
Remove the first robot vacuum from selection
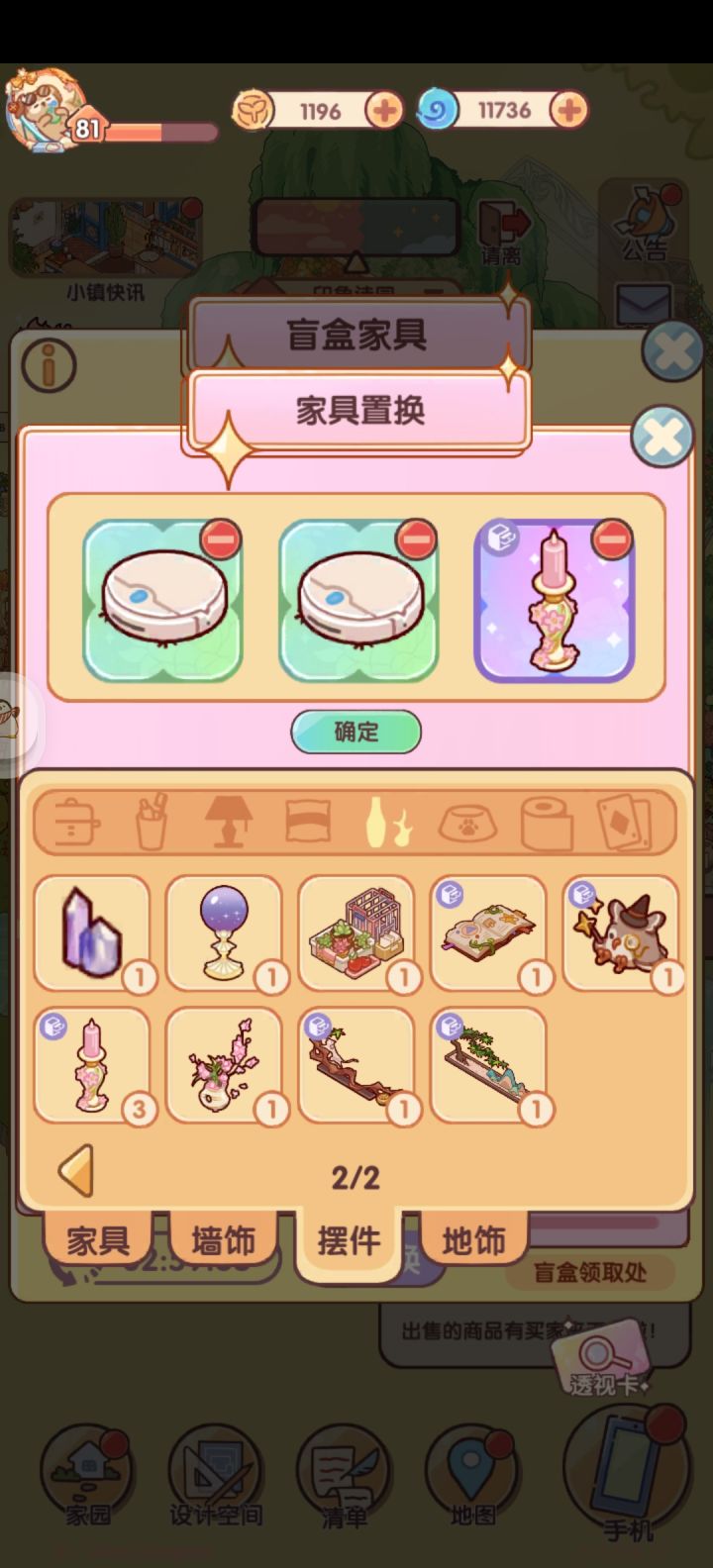click(220, 539)
